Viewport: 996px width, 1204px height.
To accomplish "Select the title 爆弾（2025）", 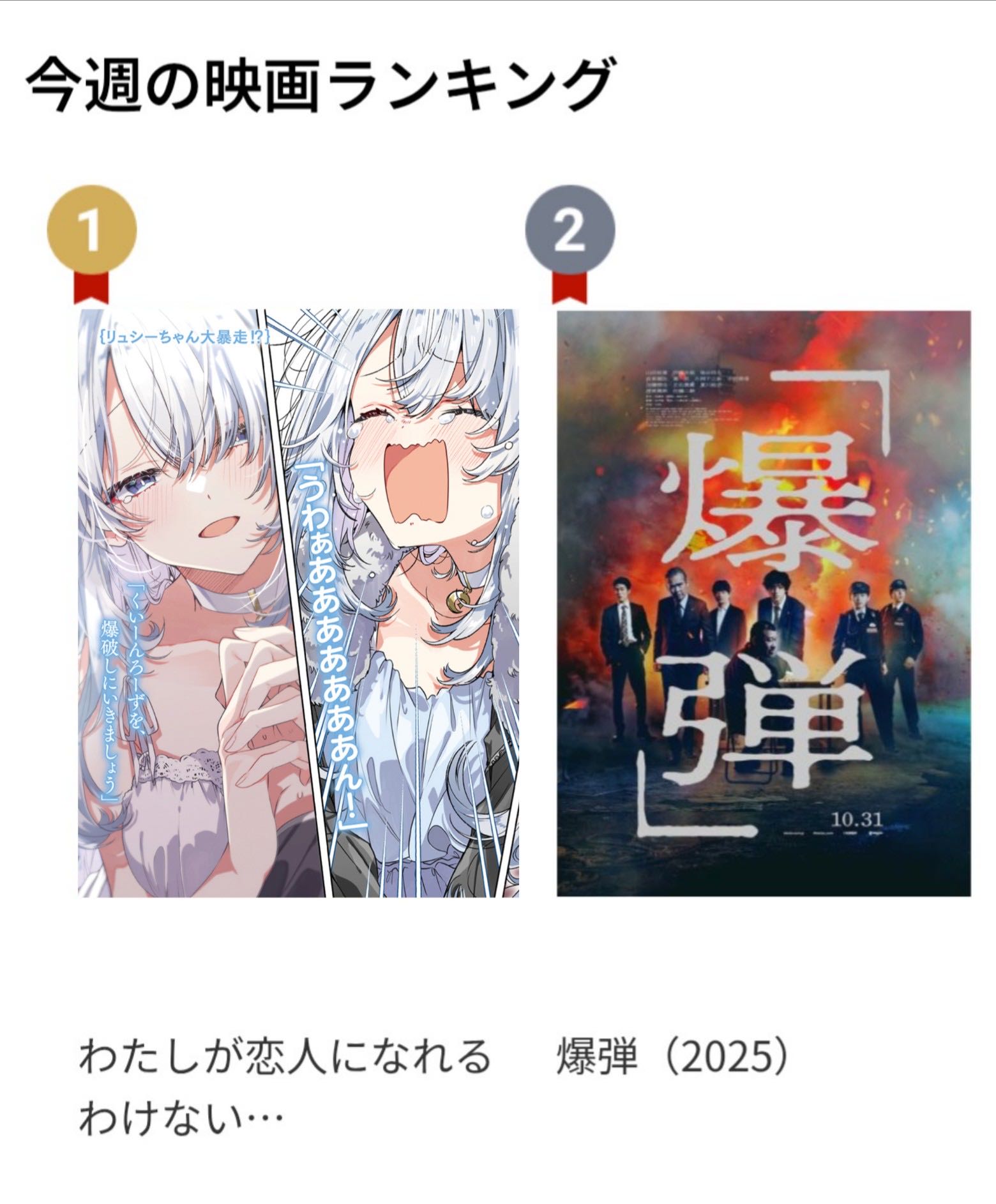I will pos(672,1058).
